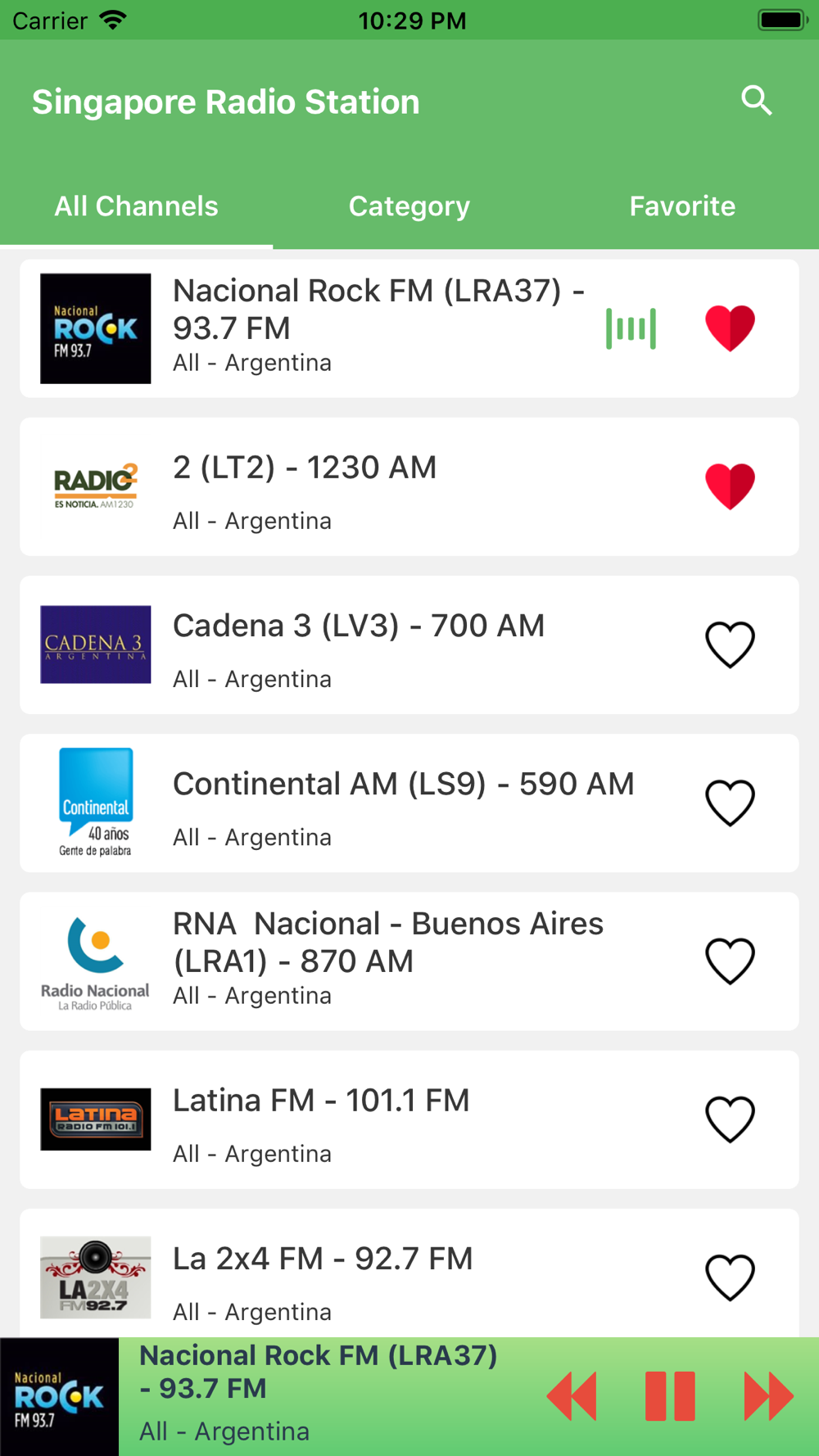
Task: Unfavorite Nacional Rock FM (LRA37)
Action: 730,328
